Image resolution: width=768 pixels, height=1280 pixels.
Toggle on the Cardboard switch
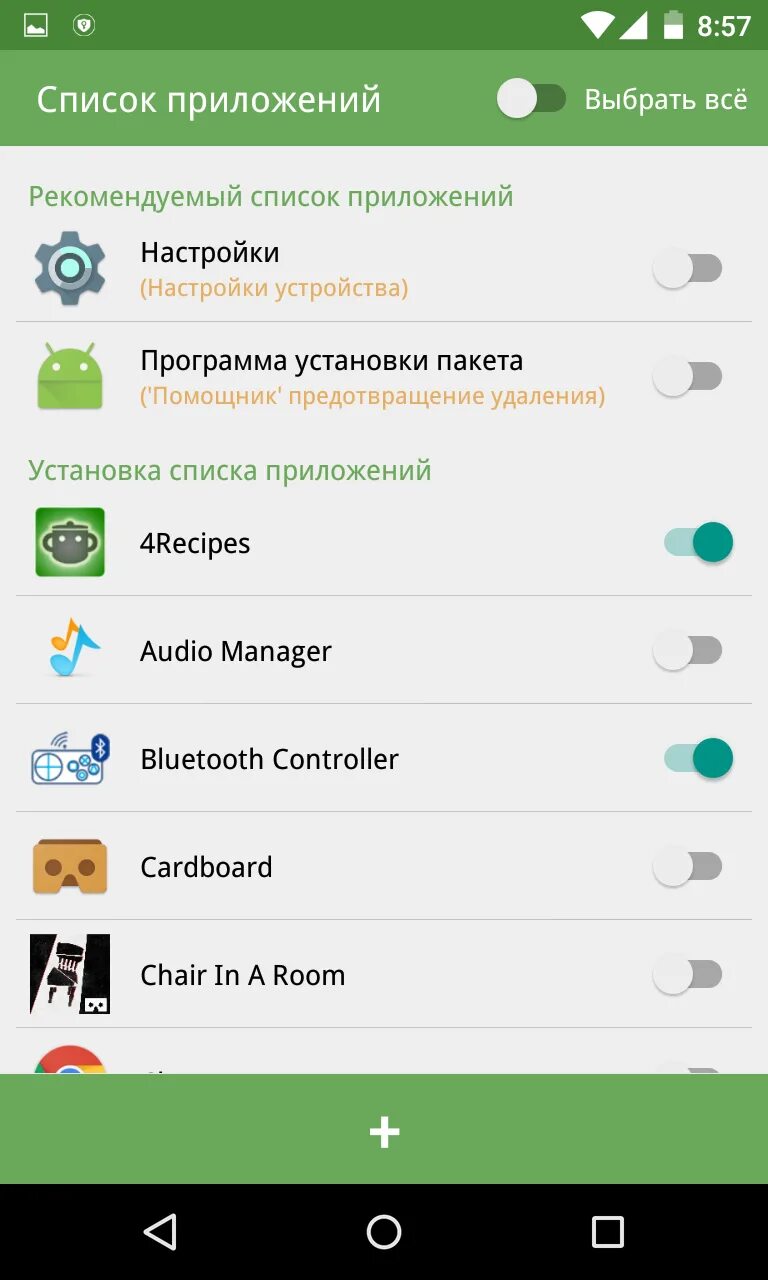click(x=687, y=867)
